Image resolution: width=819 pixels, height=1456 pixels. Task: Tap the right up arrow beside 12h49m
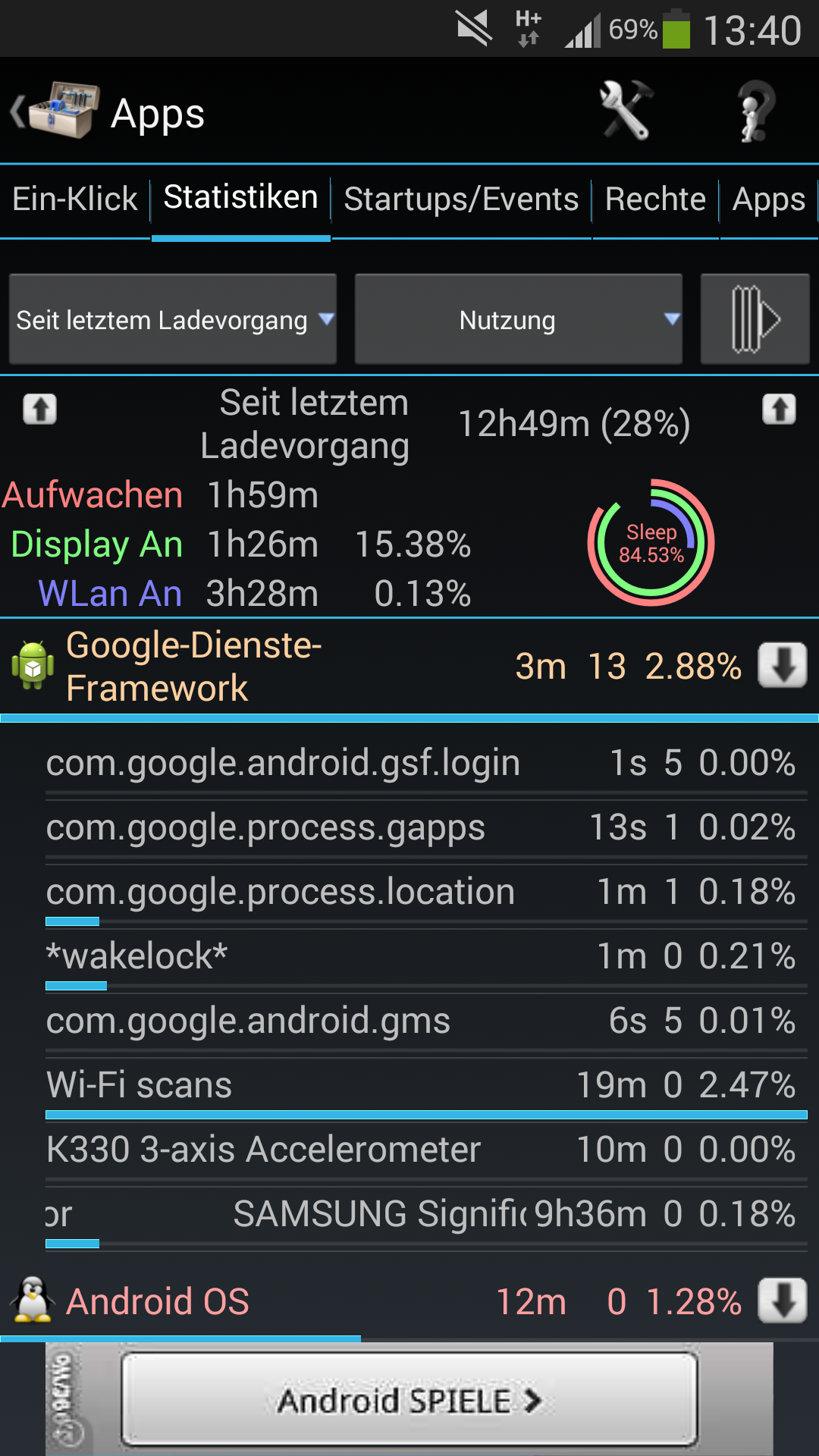(779, 409)
